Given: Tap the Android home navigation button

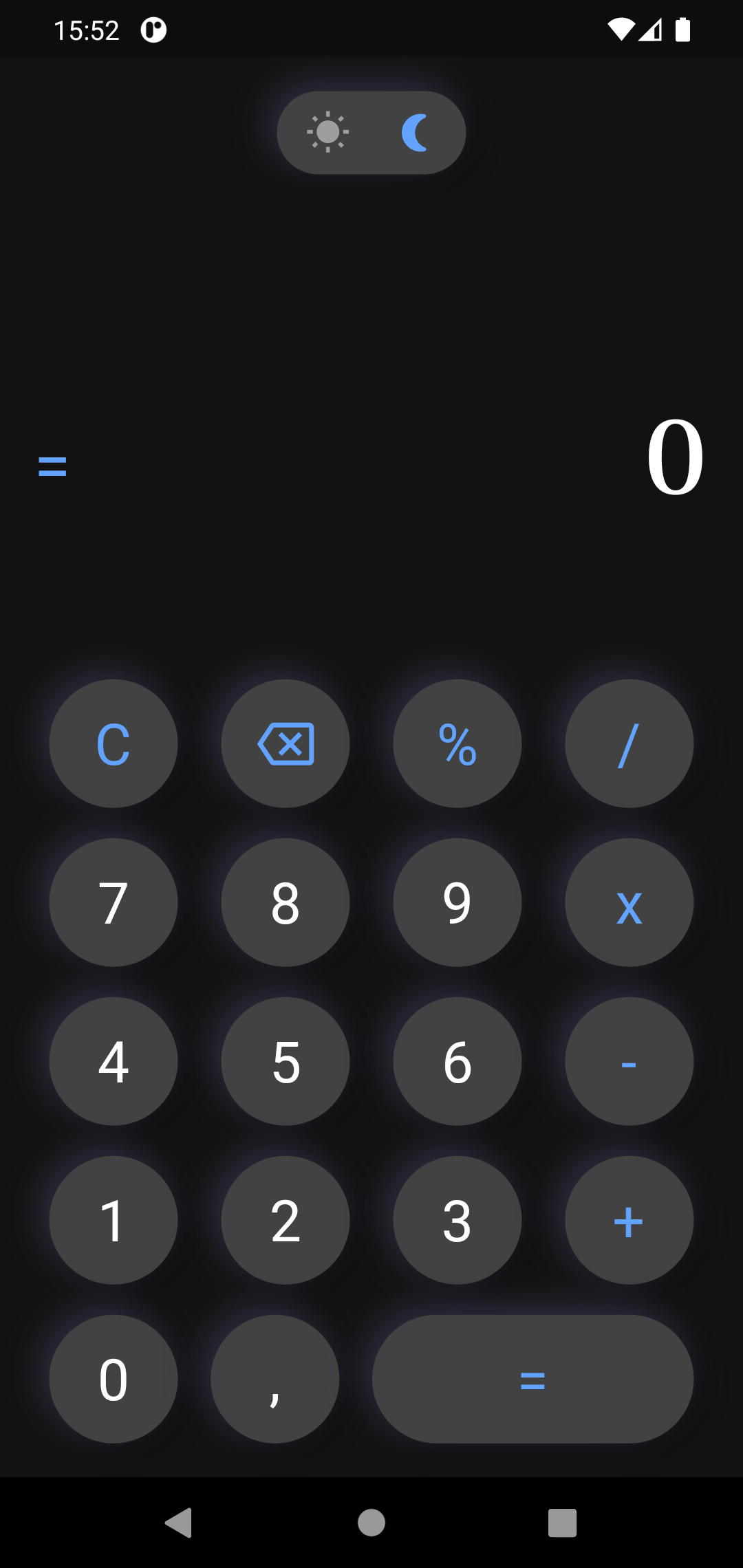Looking at the screenshot, I should 371,1523.
